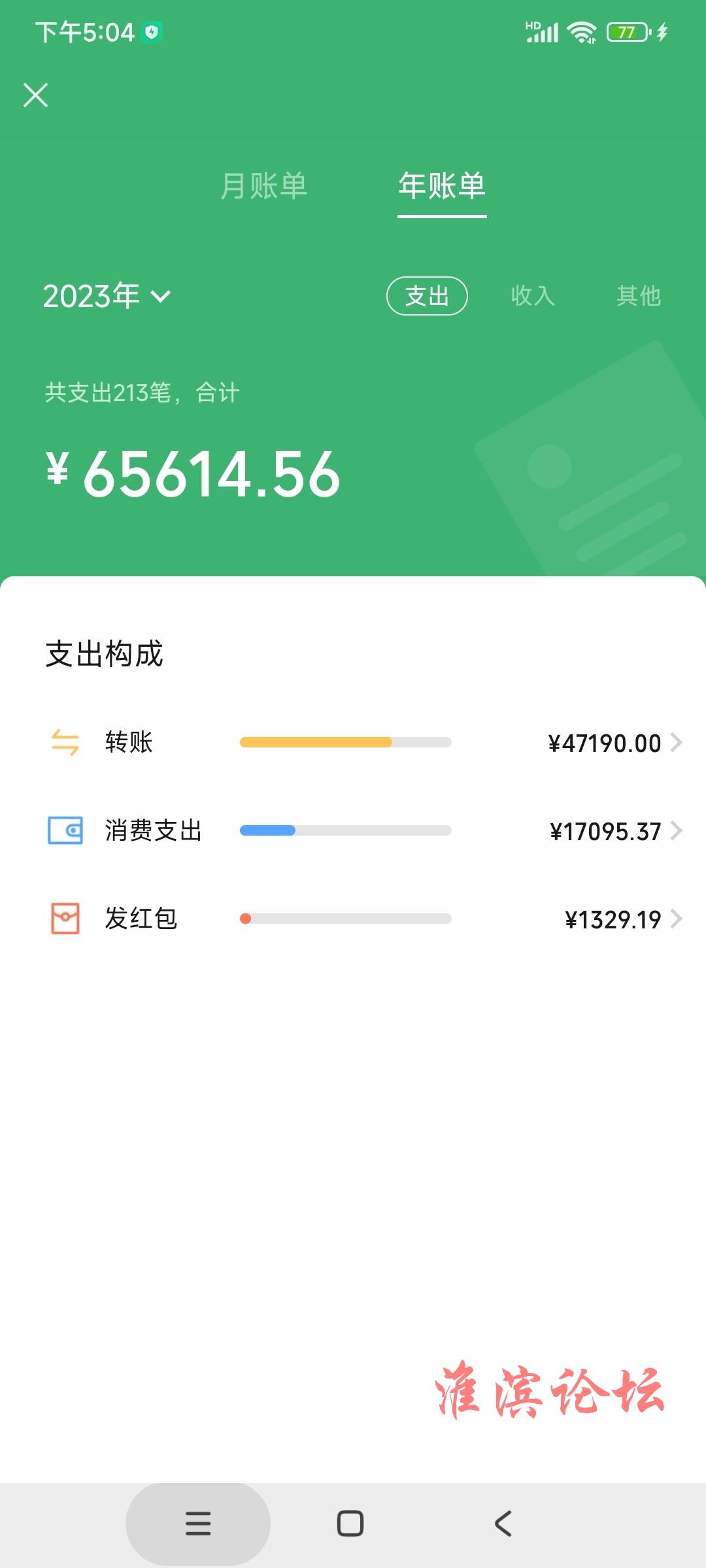Show the 其他 category
706x1568 pixels.
639,296
